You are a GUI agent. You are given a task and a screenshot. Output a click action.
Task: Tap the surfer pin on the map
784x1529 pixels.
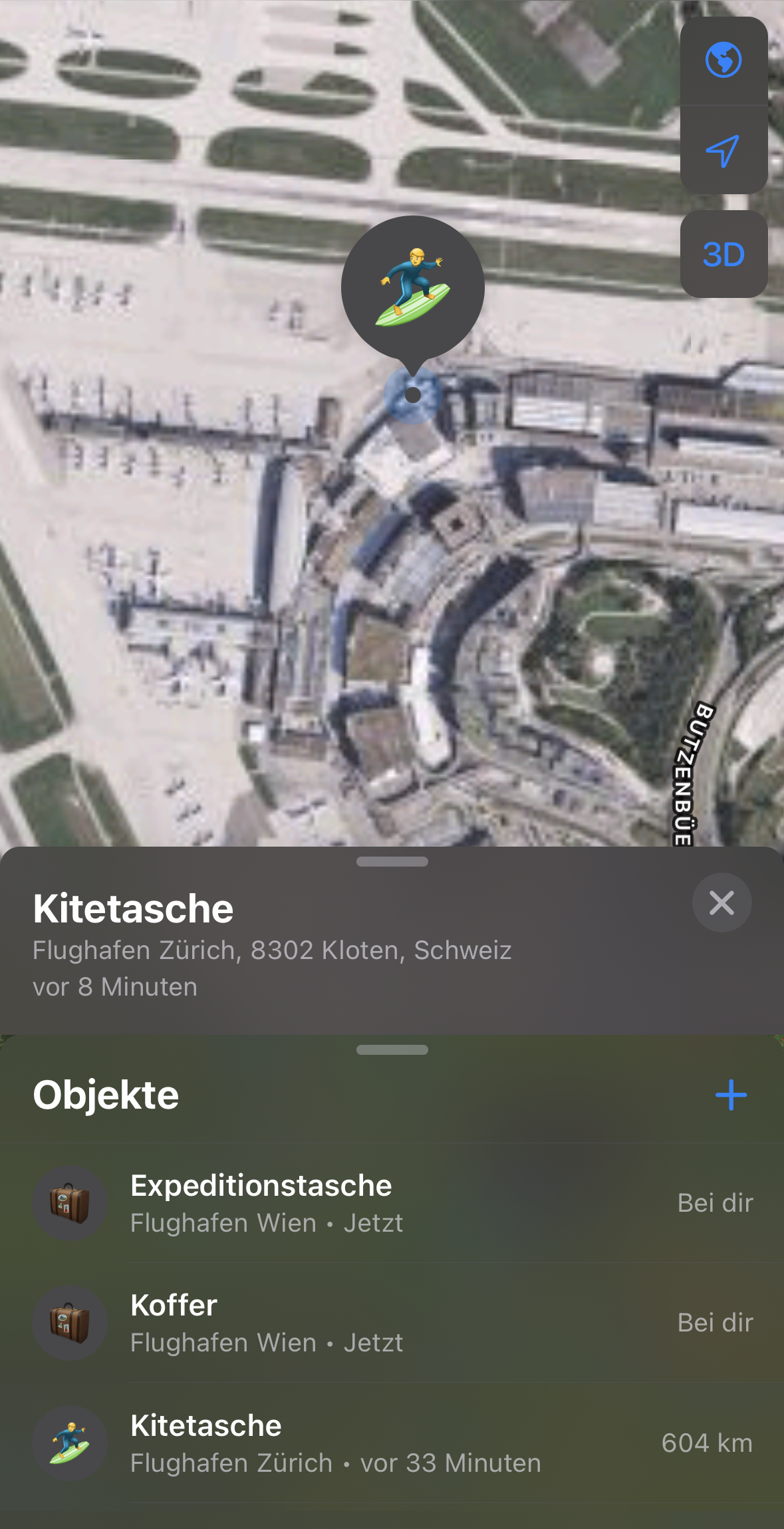tap(412, 288)
